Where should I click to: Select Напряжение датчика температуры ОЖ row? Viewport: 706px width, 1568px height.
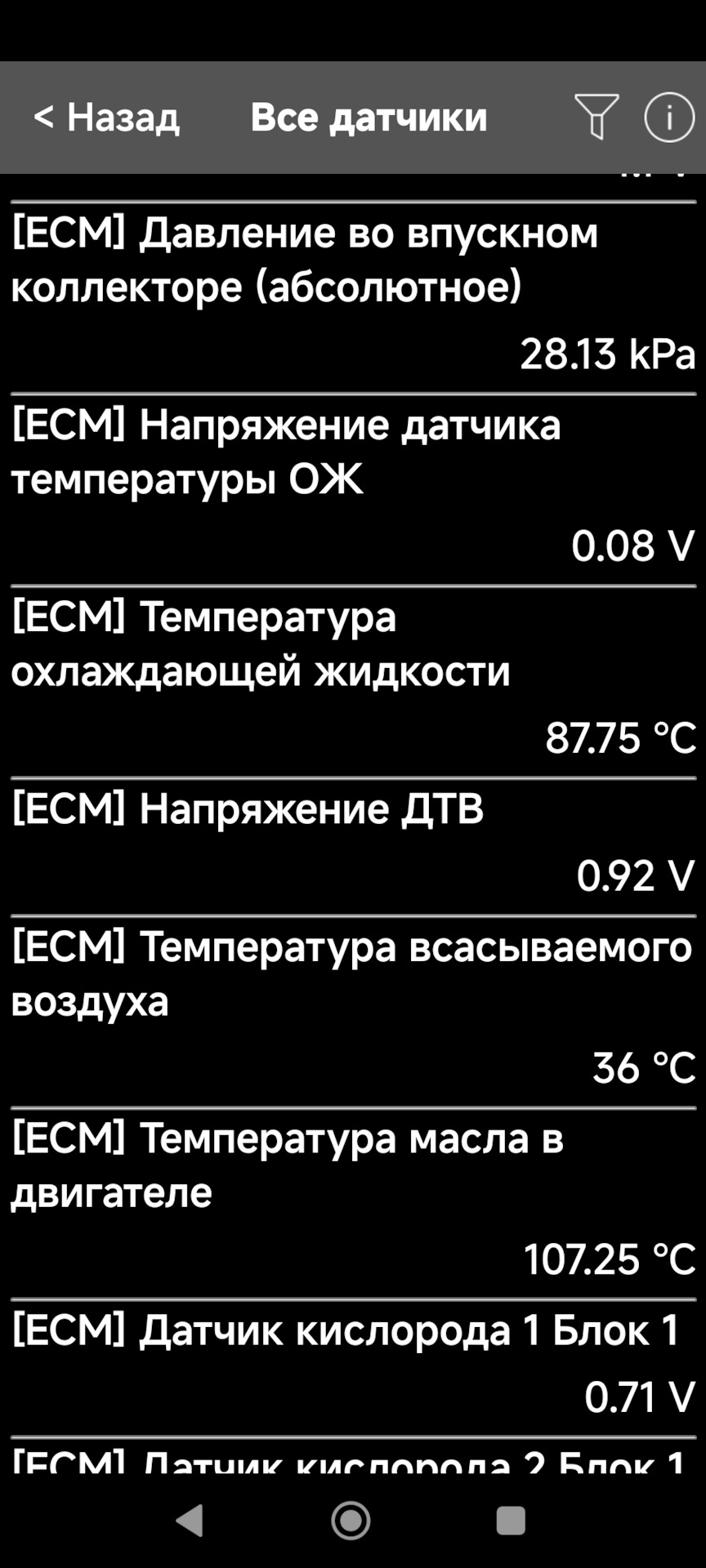pos(353,490)
